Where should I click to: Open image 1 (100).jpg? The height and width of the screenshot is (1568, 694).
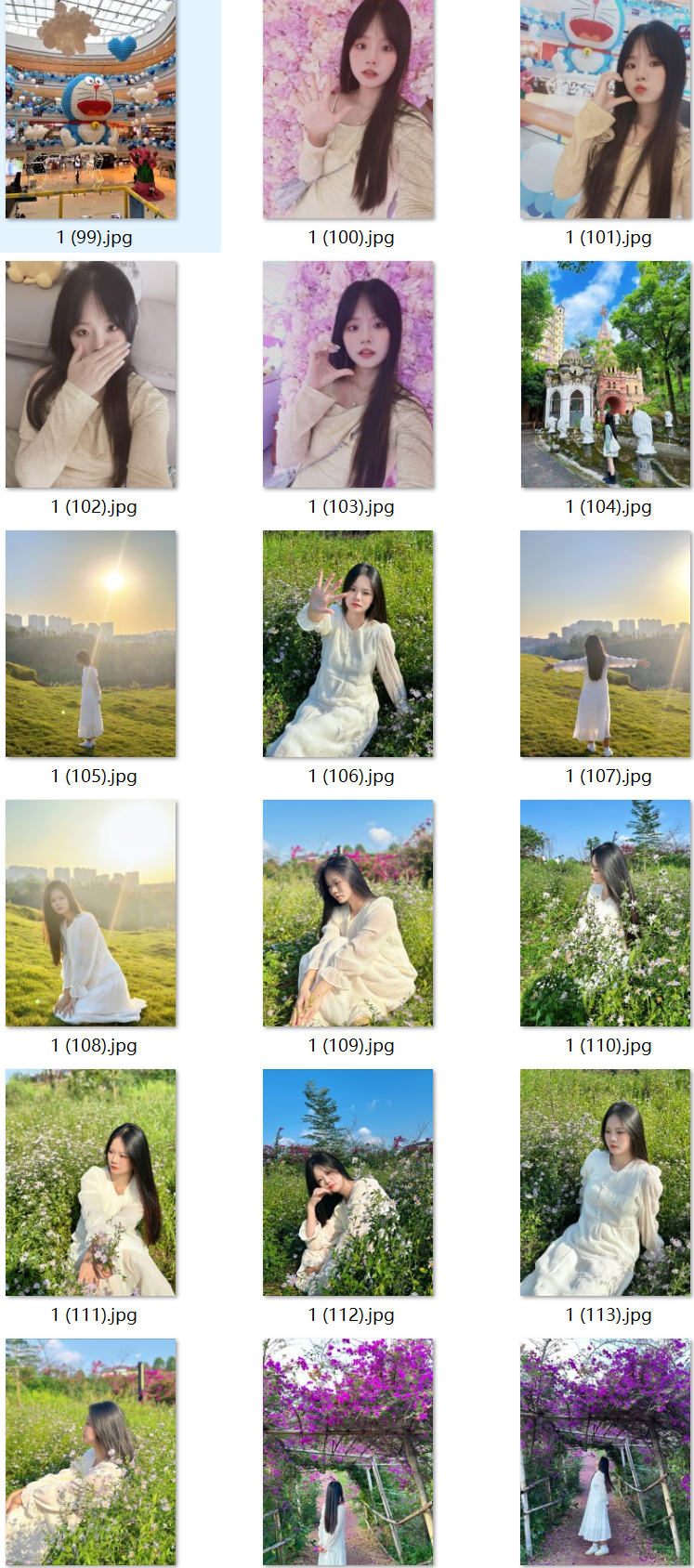[x=348, y=110]
